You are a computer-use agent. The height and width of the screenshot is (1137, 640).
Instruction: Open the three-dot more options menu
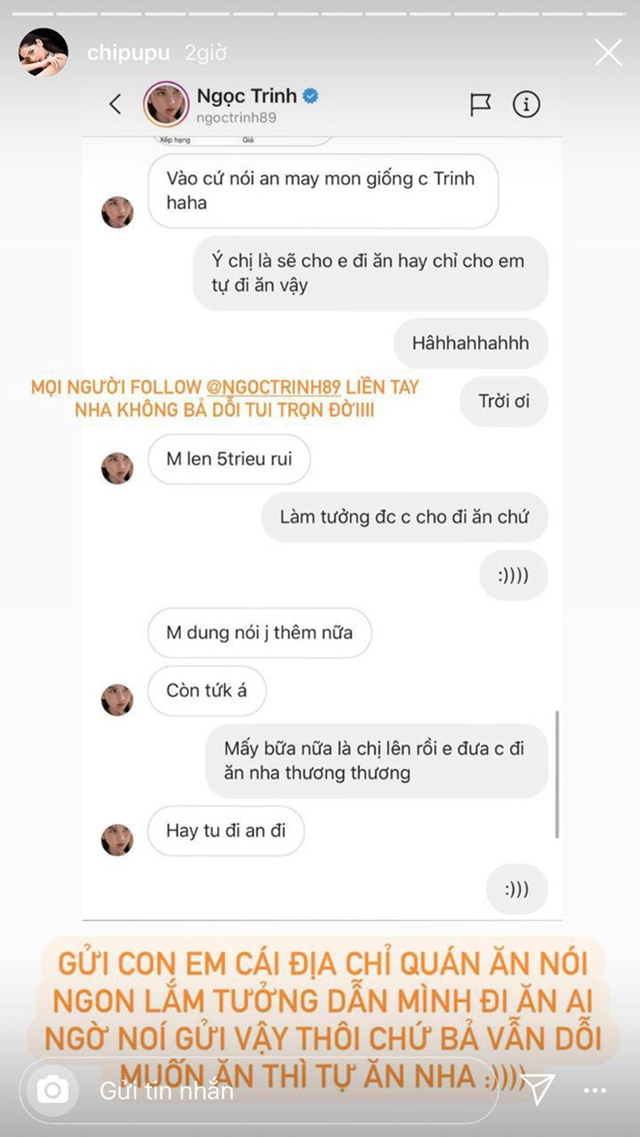596,1090
